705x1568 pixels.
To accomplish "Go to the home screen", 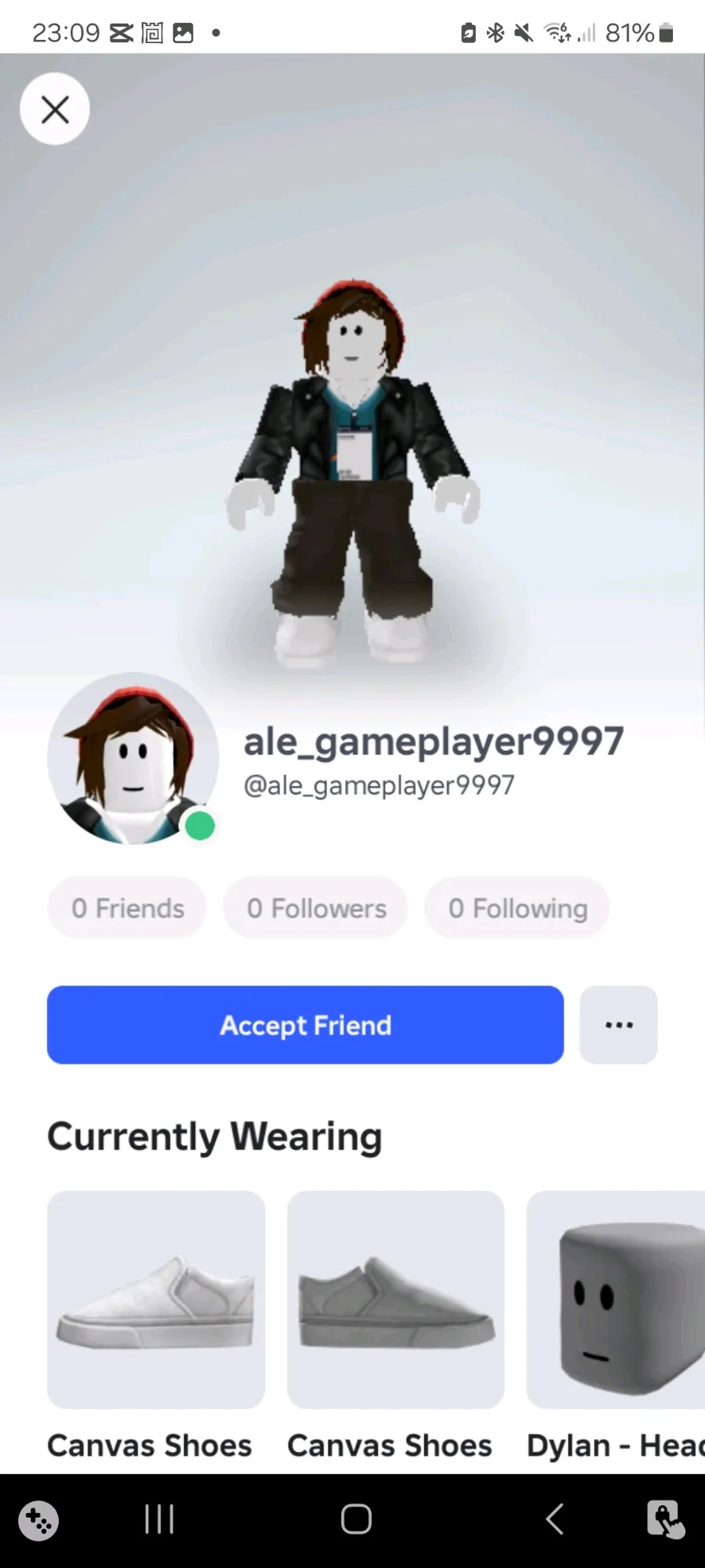I will (x=356, y=1519).
